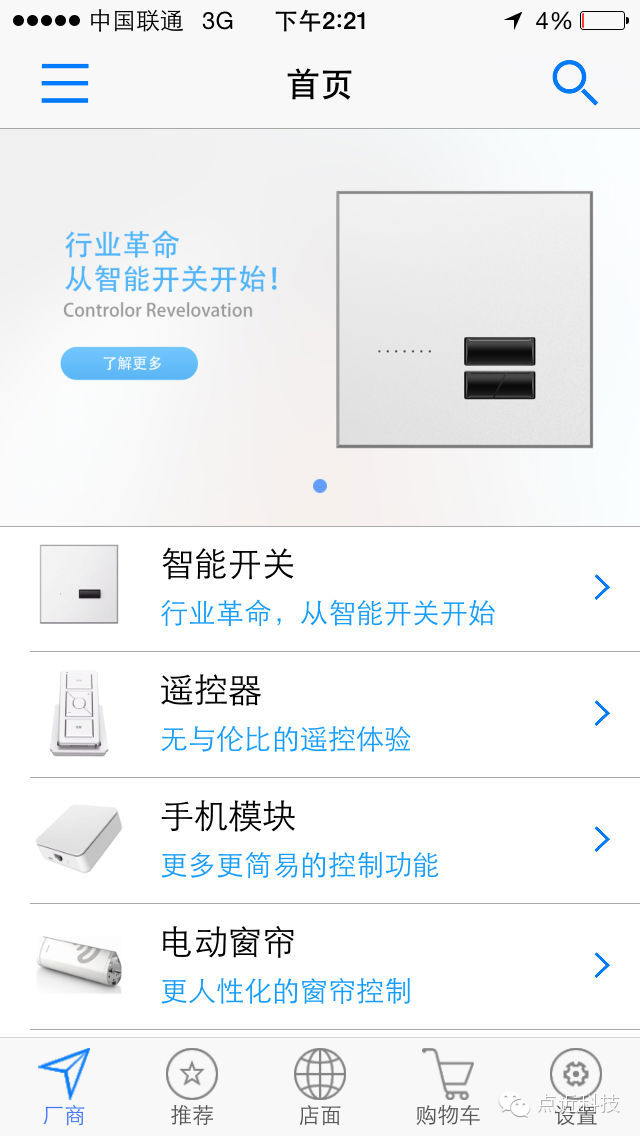The height and width of the screenshot is (1136, 640).
Task: Open the 设置 tab
Action: (576, 1087)
